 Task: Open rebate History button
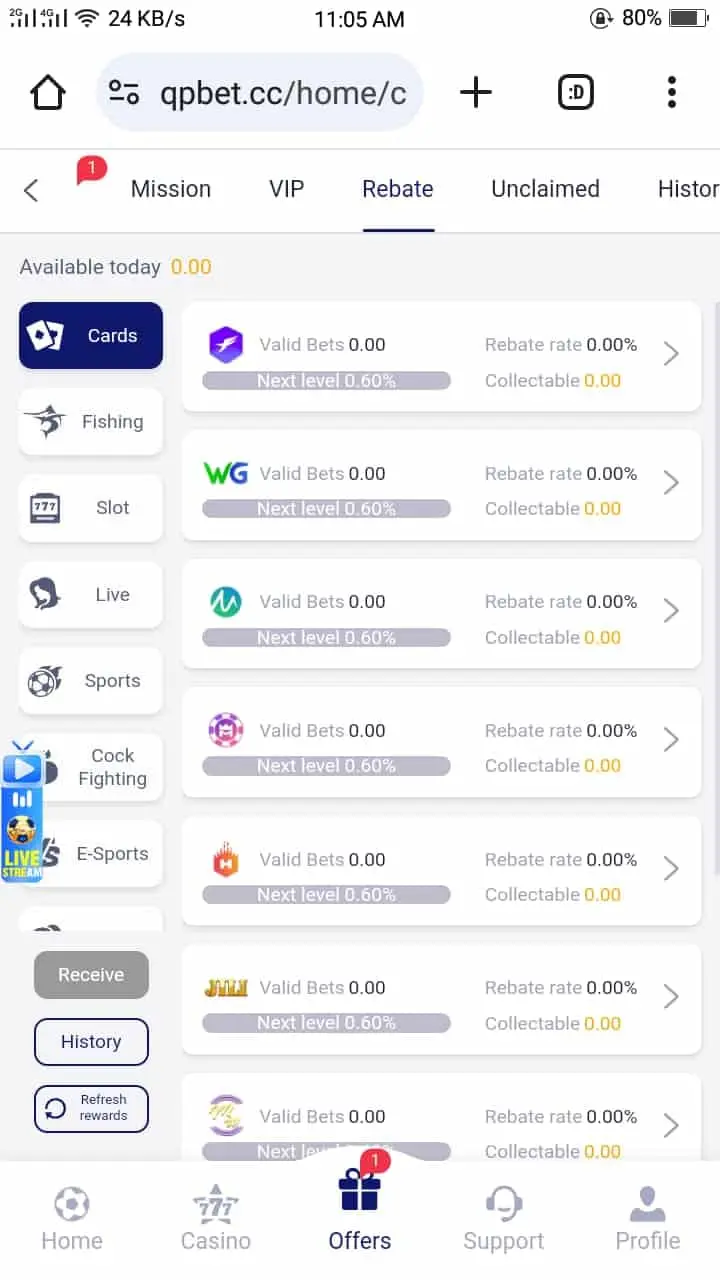point(91,1042)
